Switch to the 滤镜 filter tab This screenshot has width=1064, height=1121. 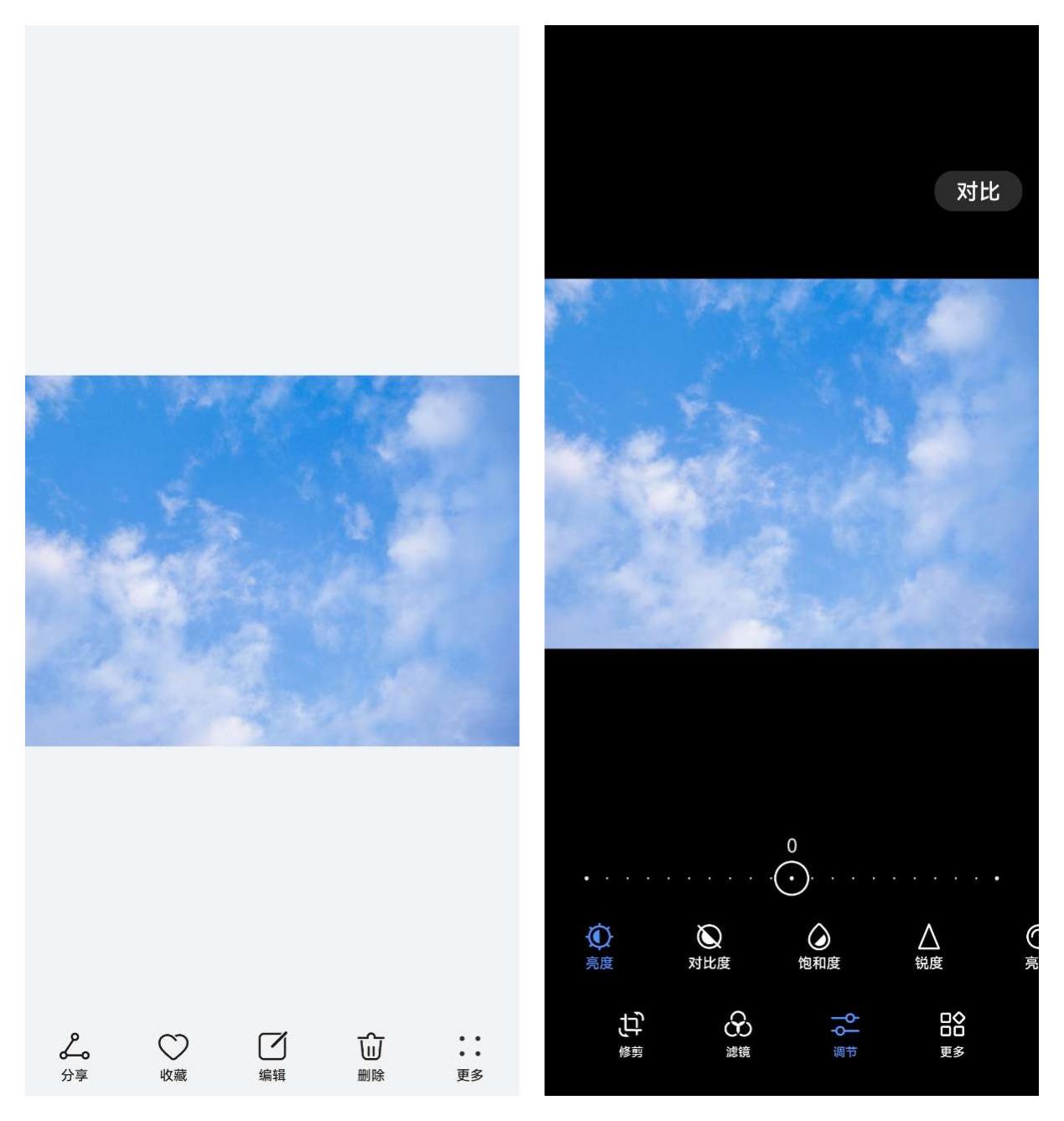(738, 1034)
